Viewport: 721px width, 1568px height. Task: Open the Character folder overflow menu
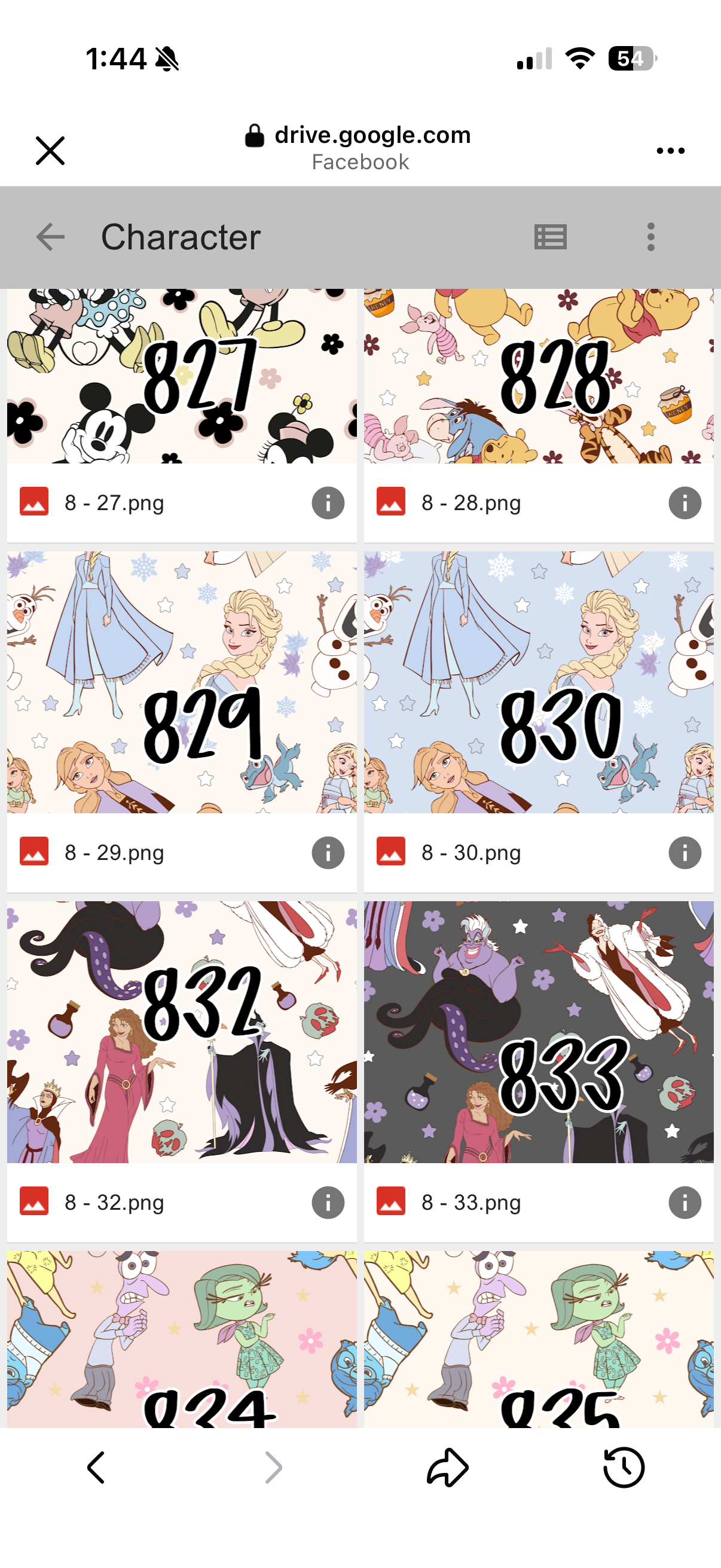tap(650, 237)
